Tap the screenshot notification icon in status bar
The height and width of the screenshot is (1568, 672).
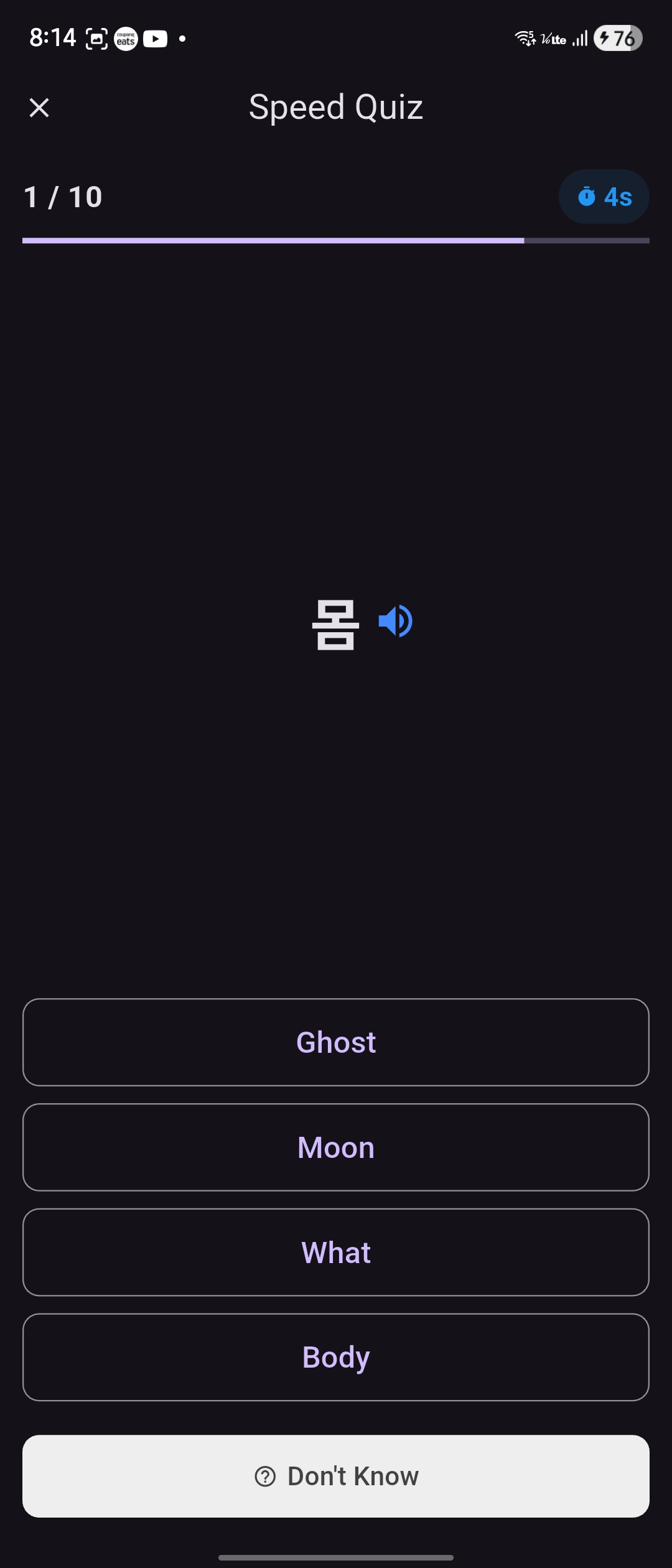tap(96, 38)
